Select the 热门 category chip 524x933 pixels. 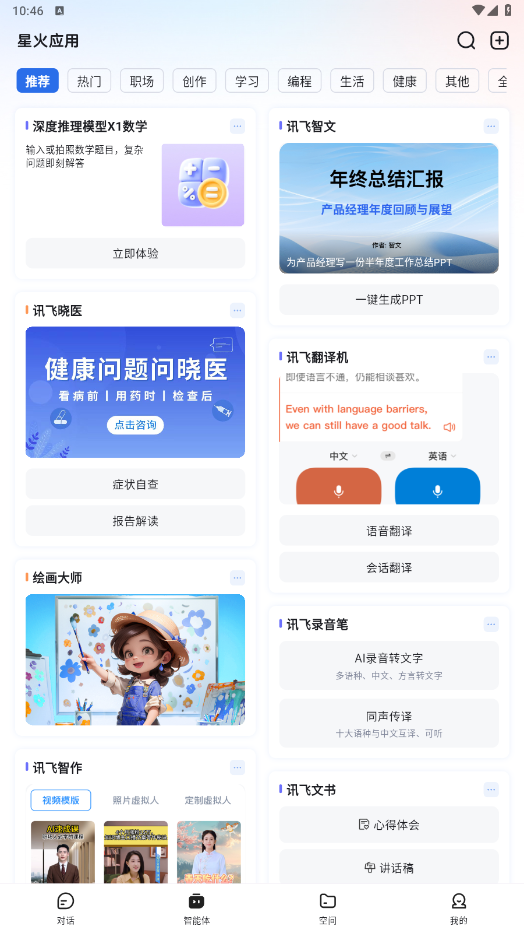pyautogui.click(x=89, y=81)
